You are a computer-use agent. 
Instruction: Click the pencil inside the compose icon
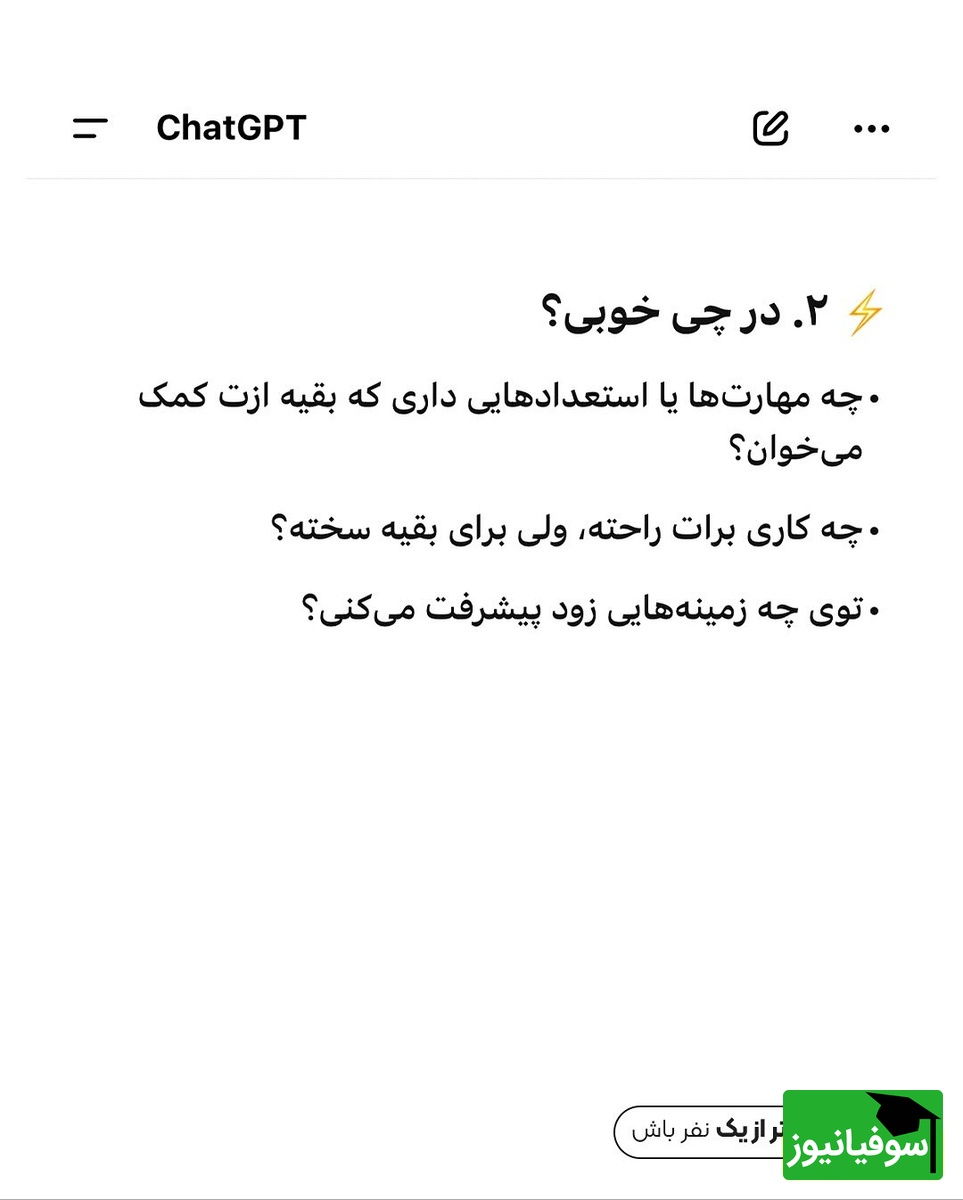[775, 122]
